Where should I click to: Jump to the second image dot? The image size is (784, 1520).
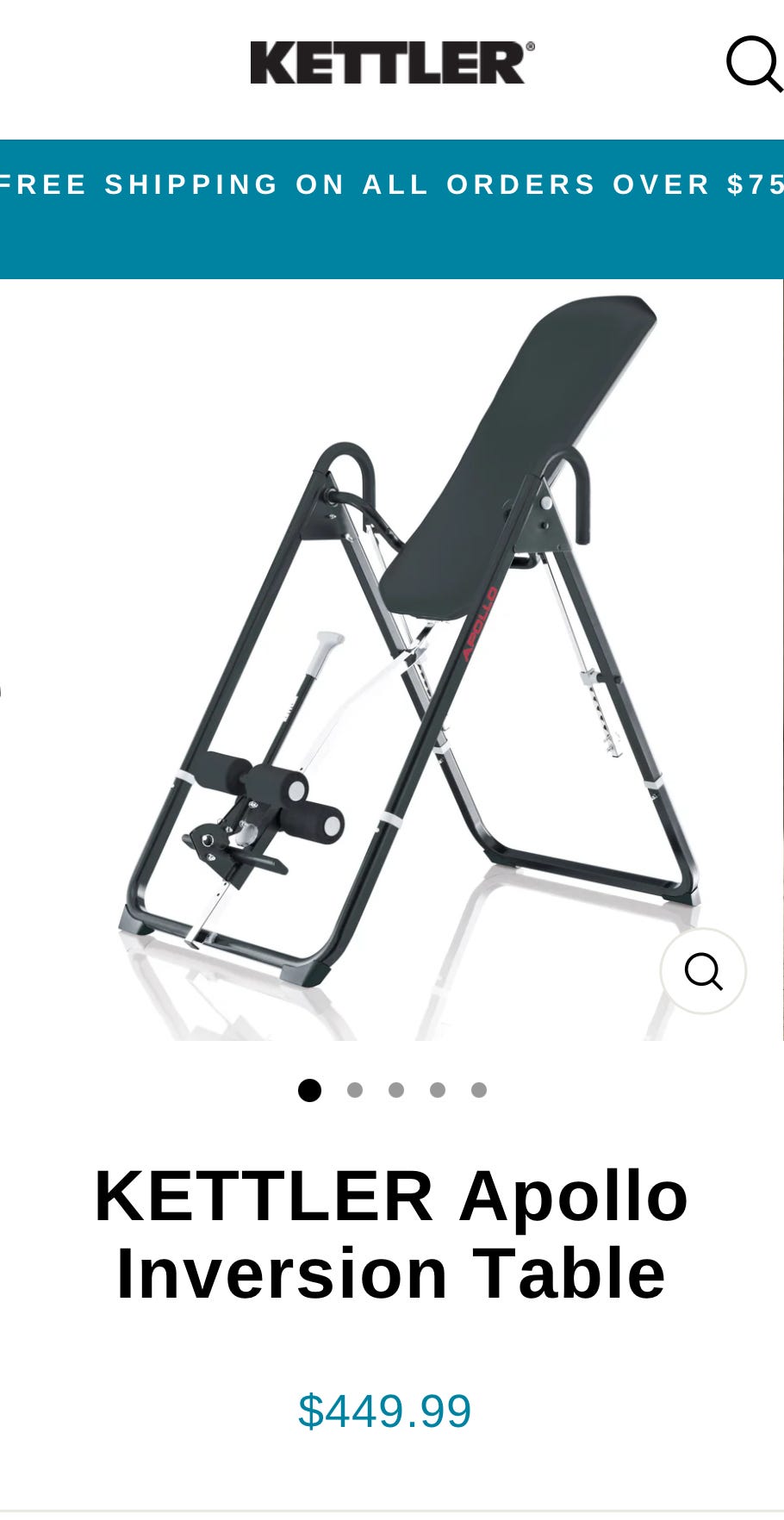[x=355, y=1090]
